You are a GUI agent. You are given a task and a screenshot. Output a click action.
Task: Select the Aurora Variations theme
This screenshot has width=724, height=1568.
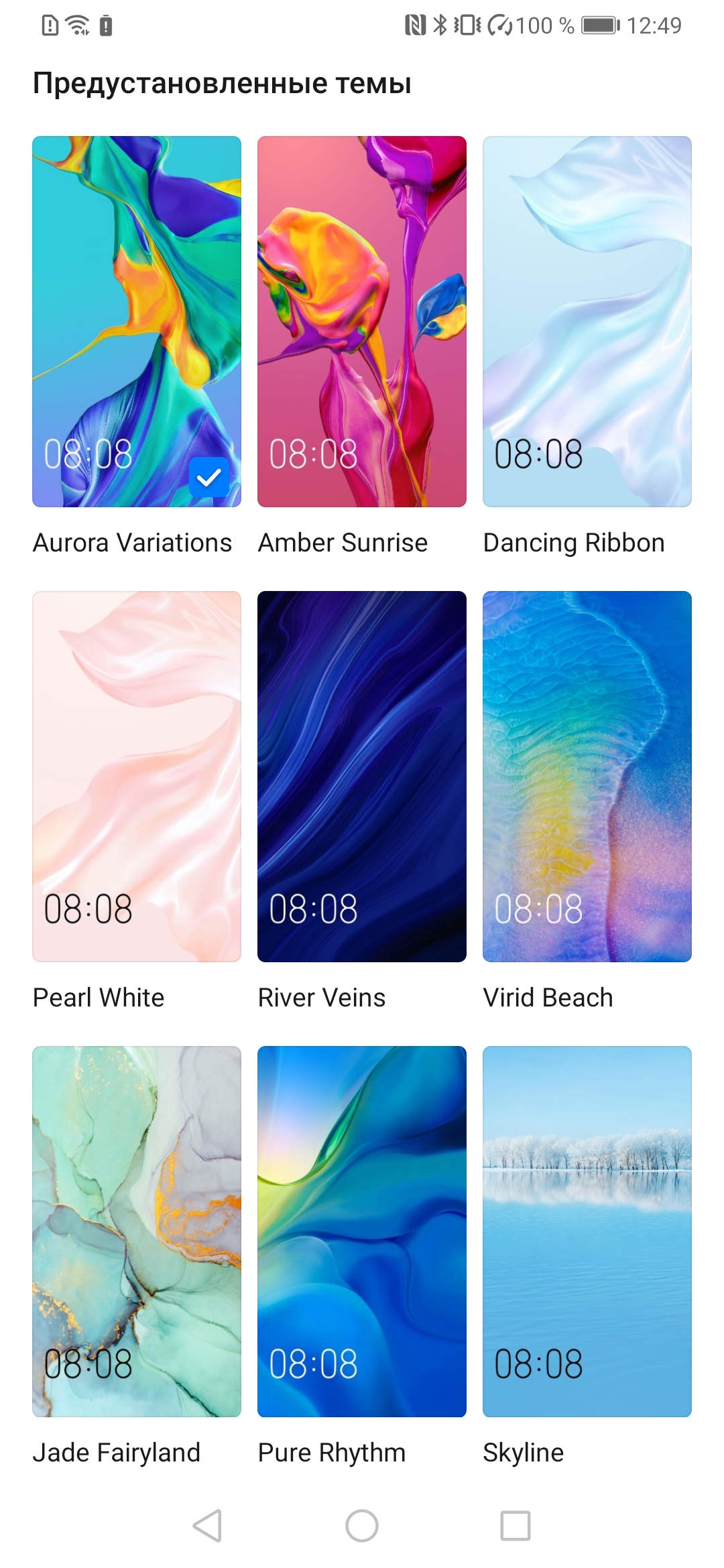(137, 322)
